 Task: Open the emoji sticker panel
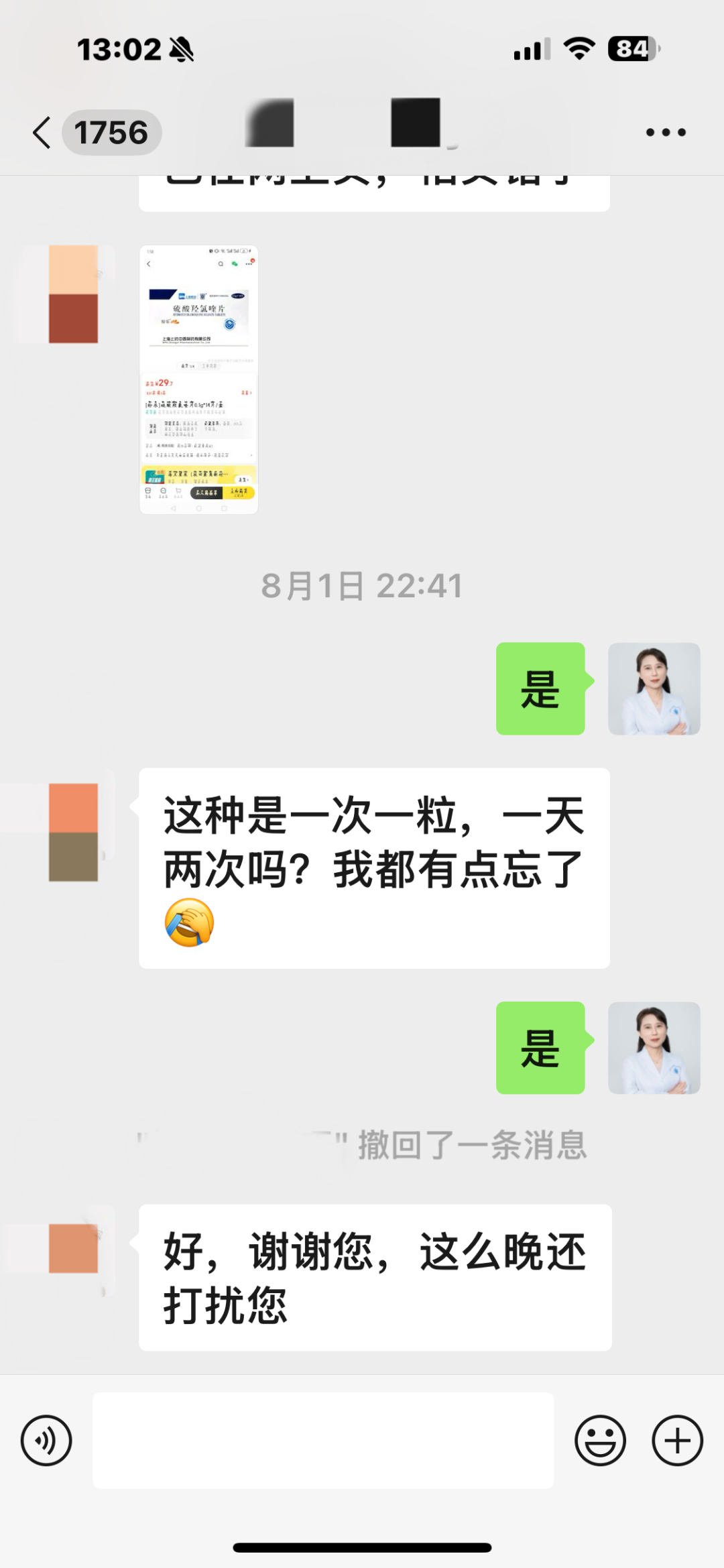tap(600, 1440)
